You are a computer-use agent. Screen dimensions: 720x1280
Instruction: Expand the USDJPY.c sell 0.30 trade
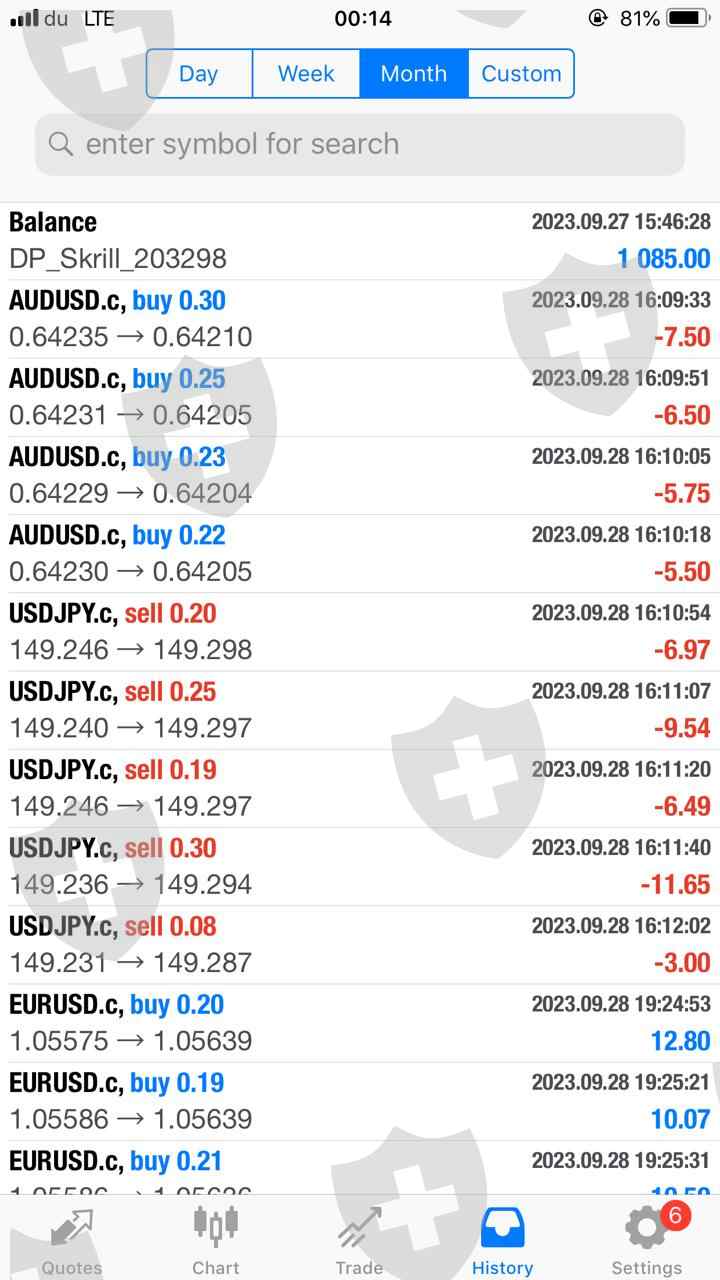click(x=360, y=866)
